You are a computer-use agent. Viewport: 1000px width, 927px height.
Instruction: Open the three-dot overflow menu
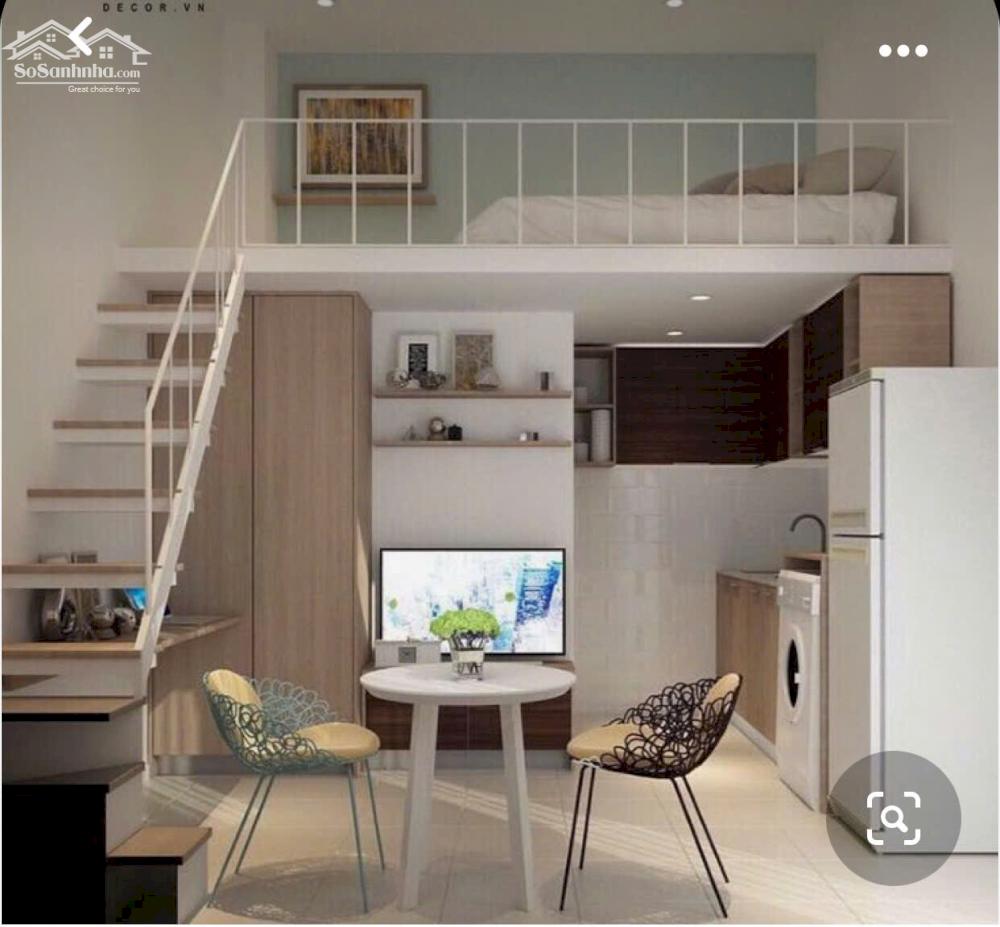tap(903, 51)
